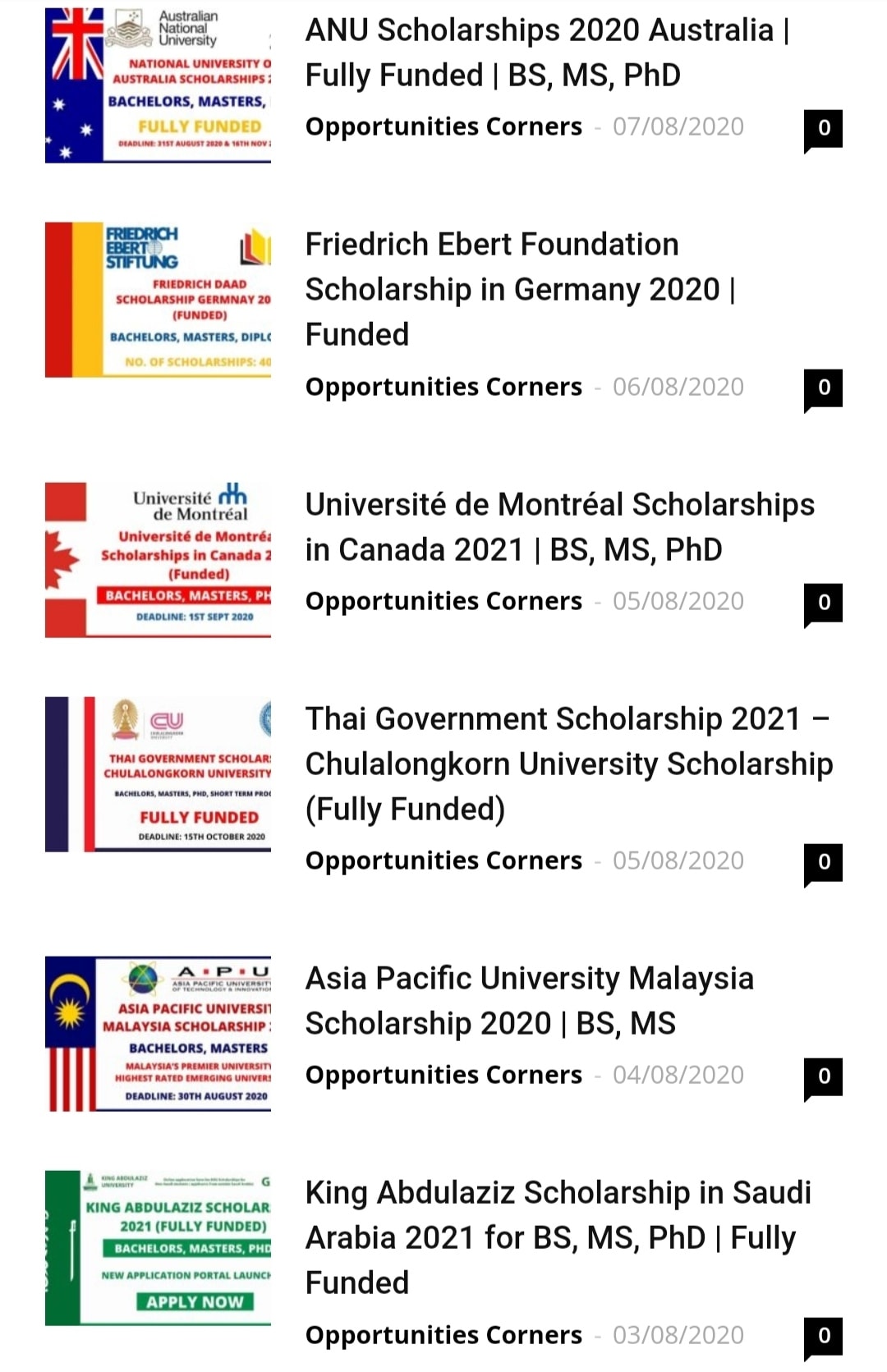Tap the Université de Montréal thumbnail image
Viewport: 887px width, 1372px height.
click(x=158, y=560)
